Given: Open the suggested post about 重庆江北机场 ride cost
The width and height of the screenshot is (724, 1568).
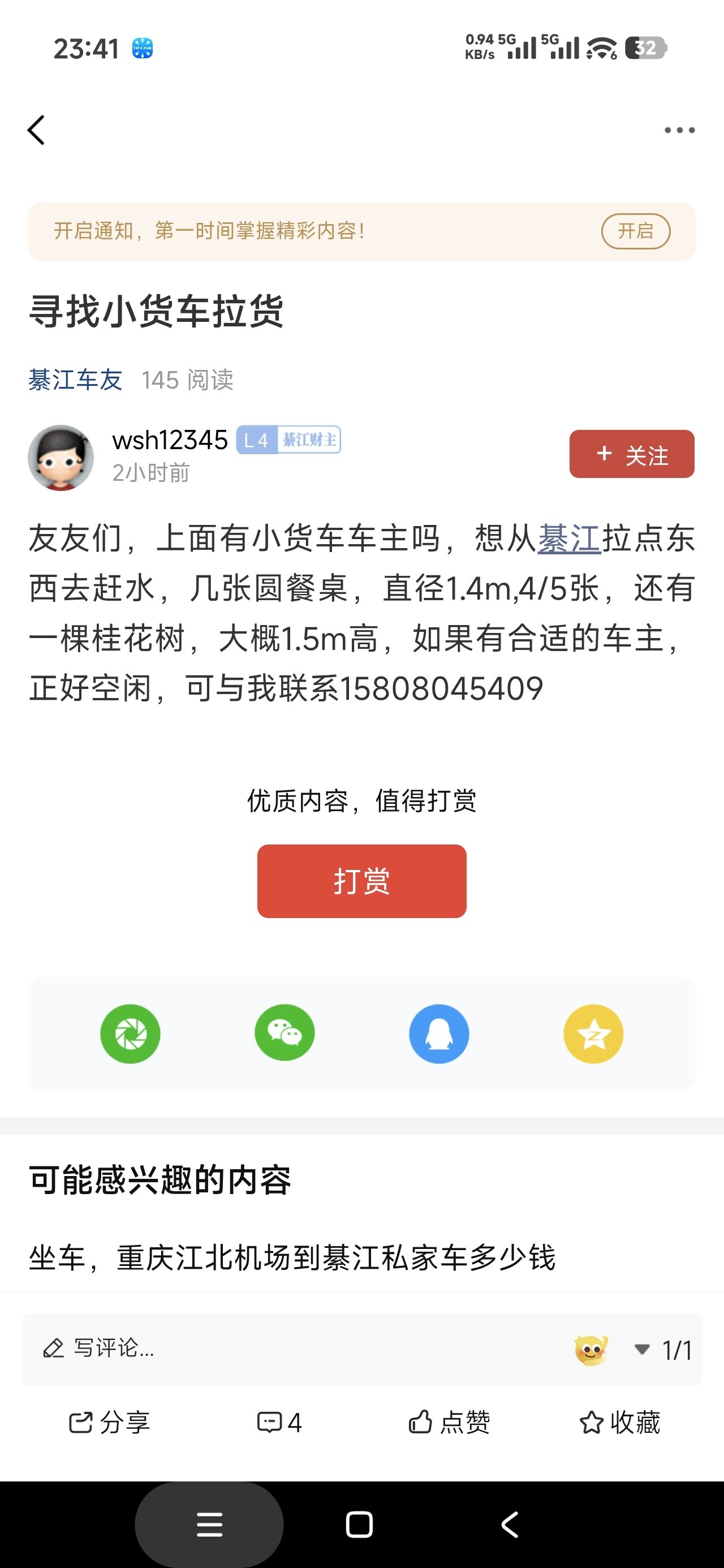Looking at the screenshot, I should pyautogui.click(x=292, y=1258).
